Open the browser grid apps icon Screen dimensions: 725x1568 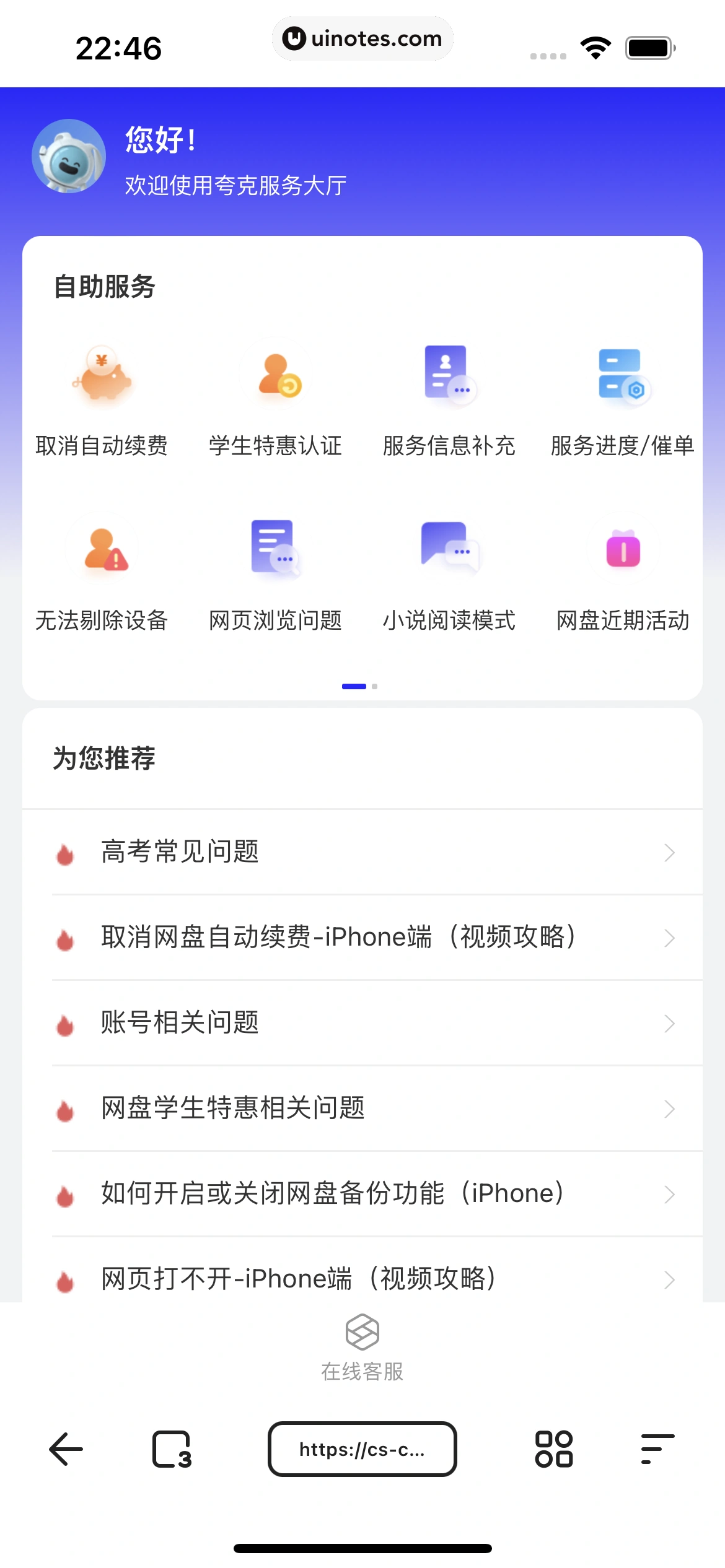553,1449
